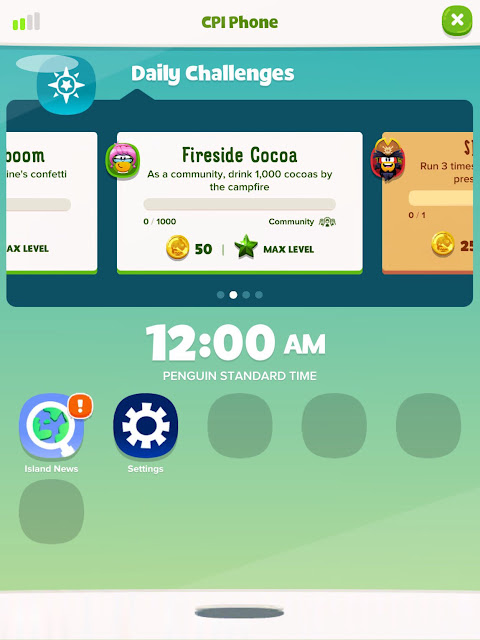Tap the Daily Challenges compass icon
This screenshot has width=480, height=640.
[x=66, y=85]
